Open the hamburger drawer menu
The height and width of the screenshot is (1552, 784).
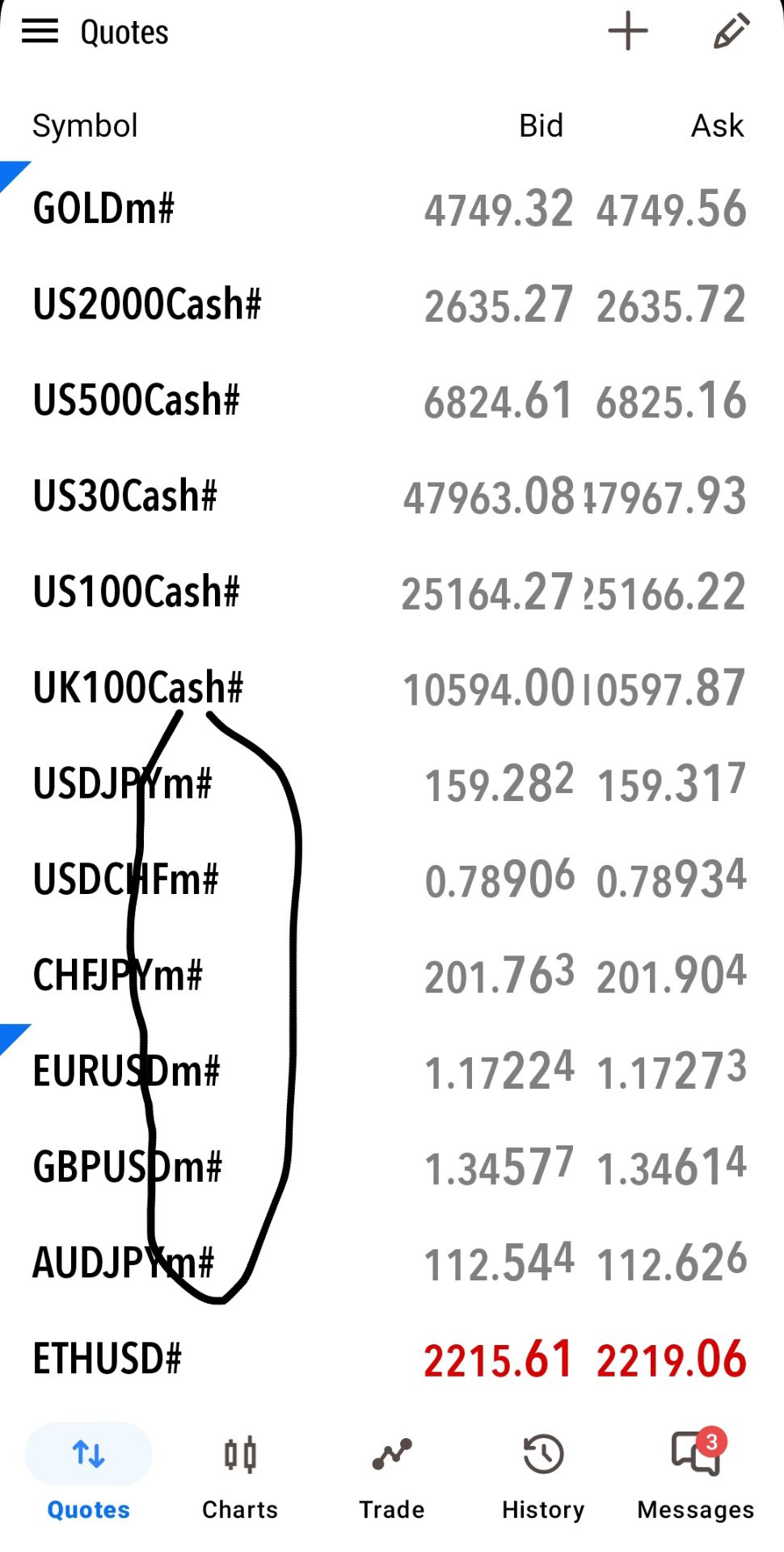(40, 32)
